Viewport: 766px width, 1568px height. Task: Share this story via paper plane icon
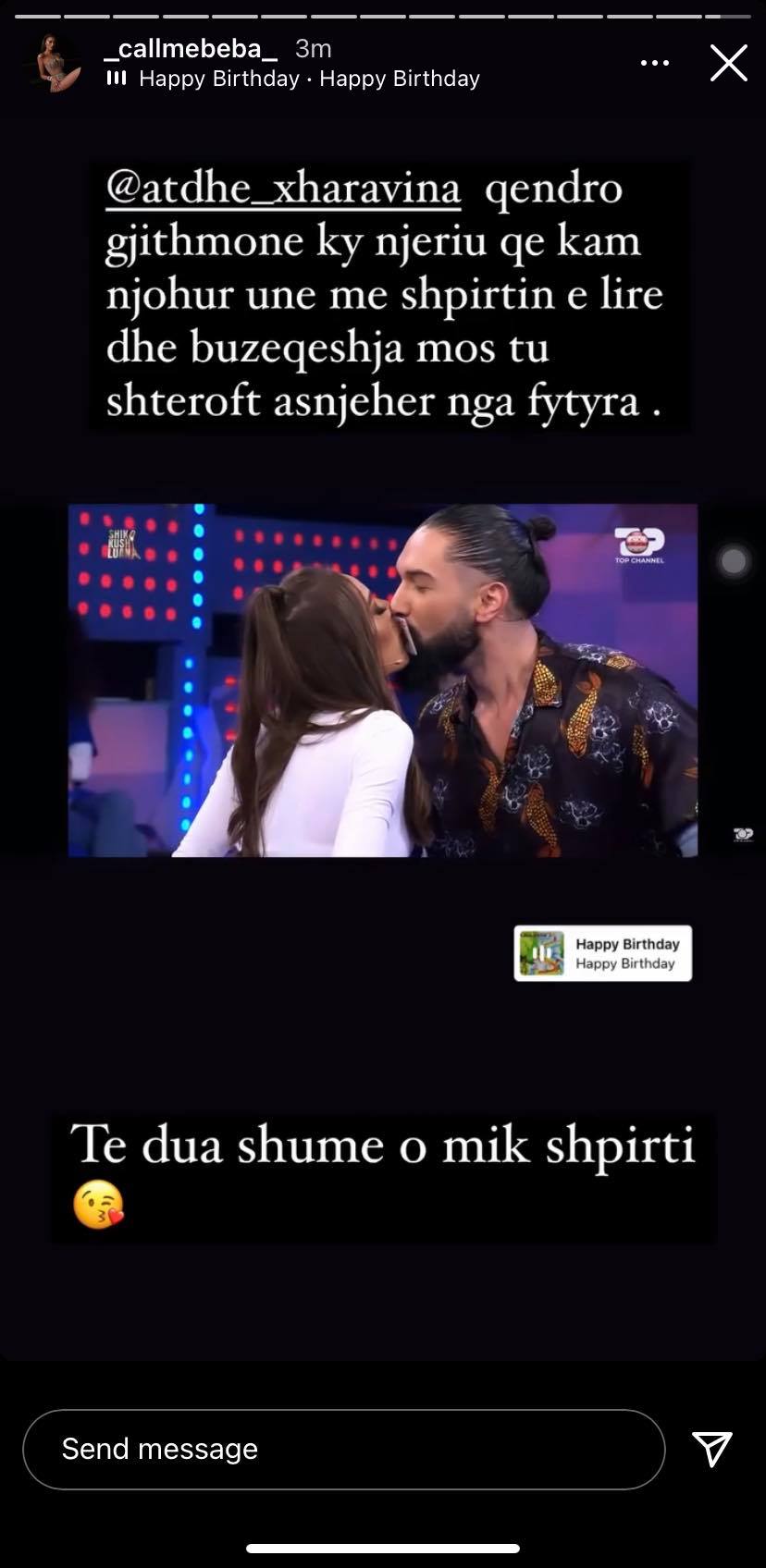(x=711, y=1449)
